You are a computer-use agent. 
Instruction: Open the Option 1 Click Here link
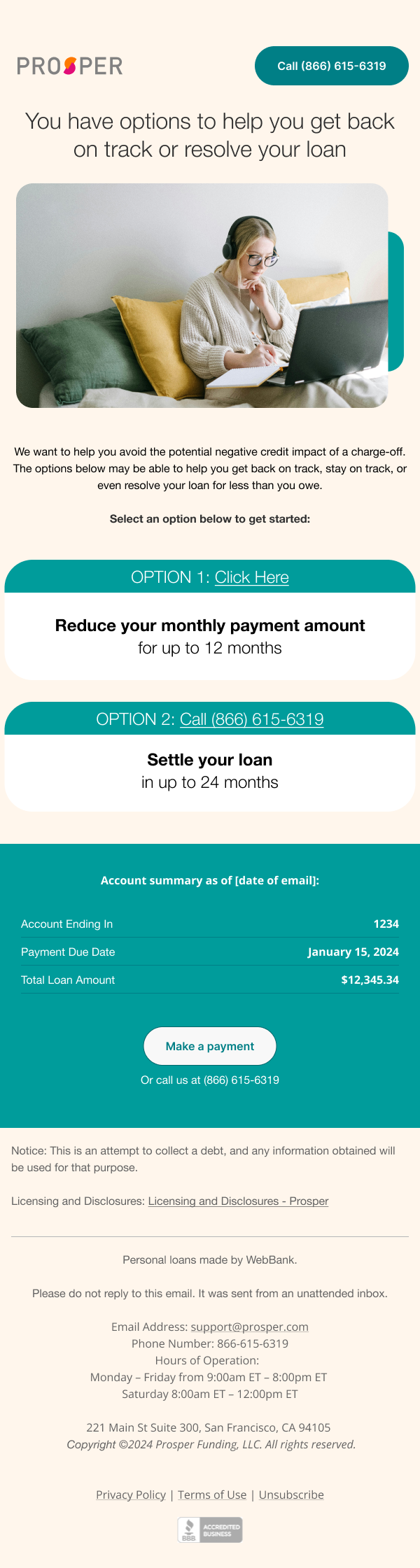(251, 577)
